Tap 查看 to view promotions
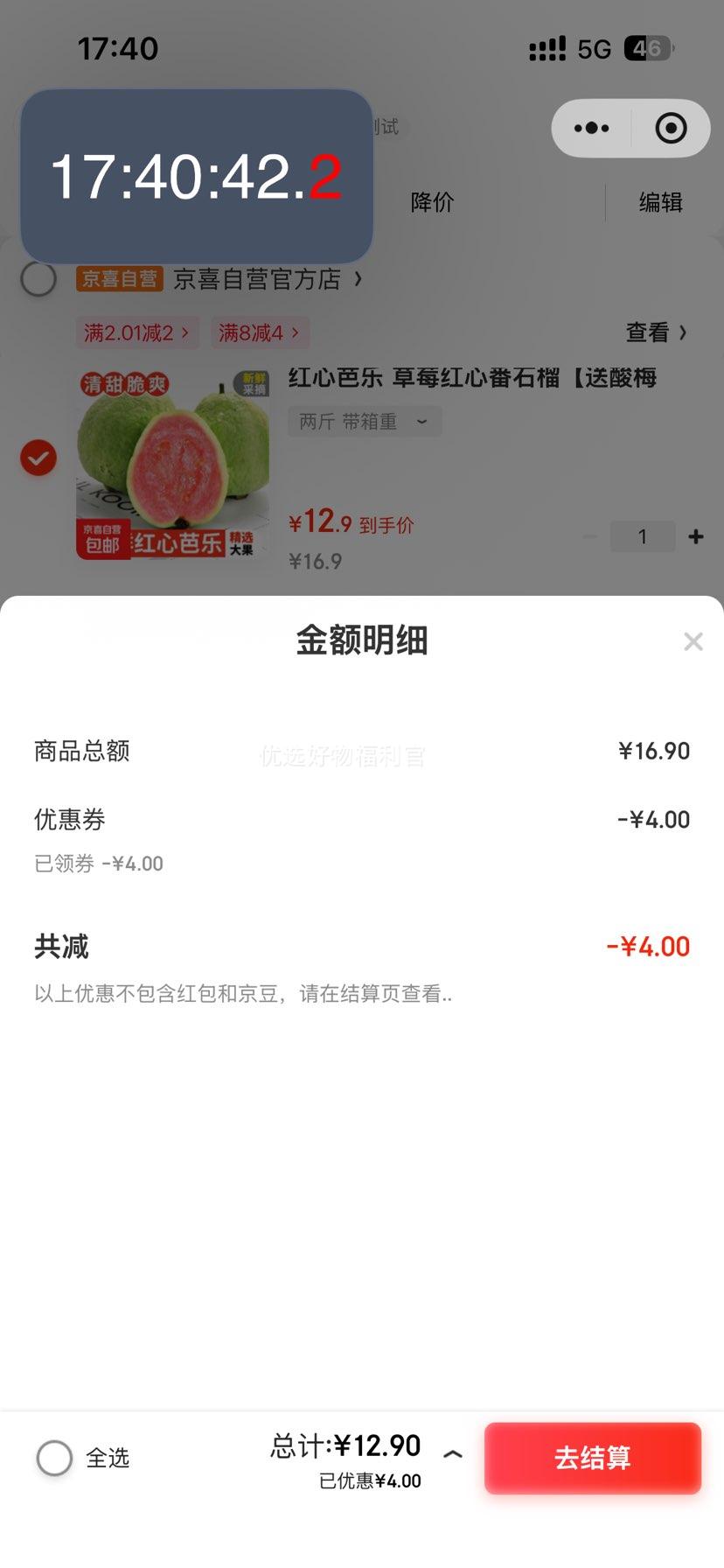Screen dimensions: 724x1568 point(656,332)
